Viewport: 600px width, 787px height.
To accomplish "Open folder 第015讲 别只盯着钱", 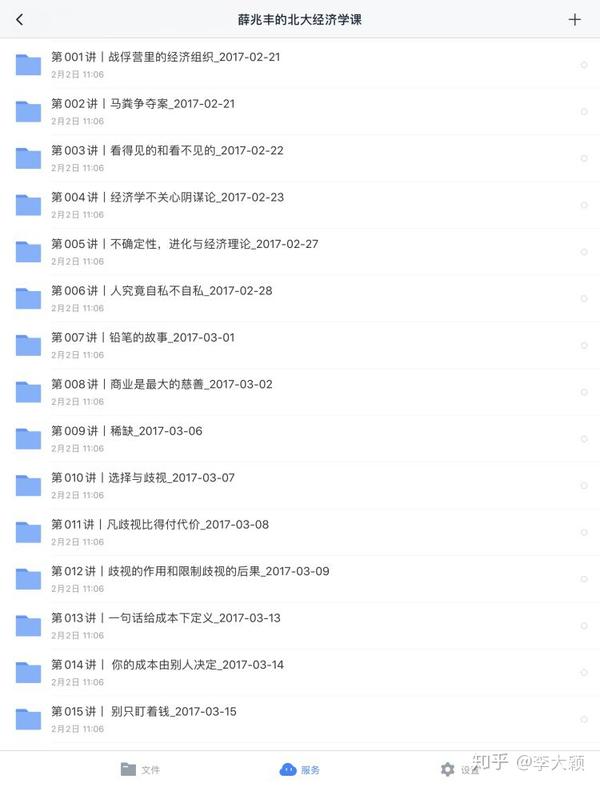I will tap(144, 712).
